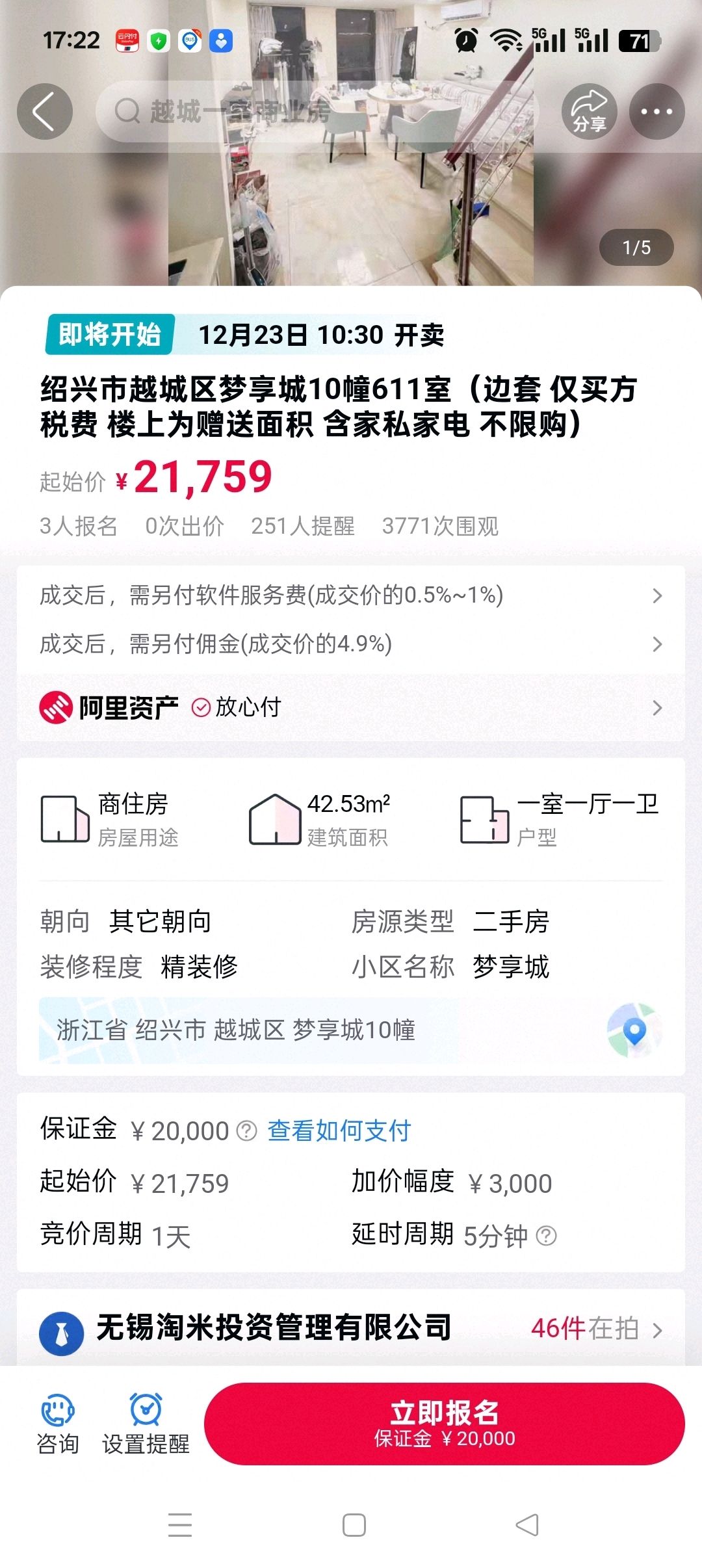Tap the help icon next to 保证金 ¥20,000

pyautogui.click(x=247, y=1131)
